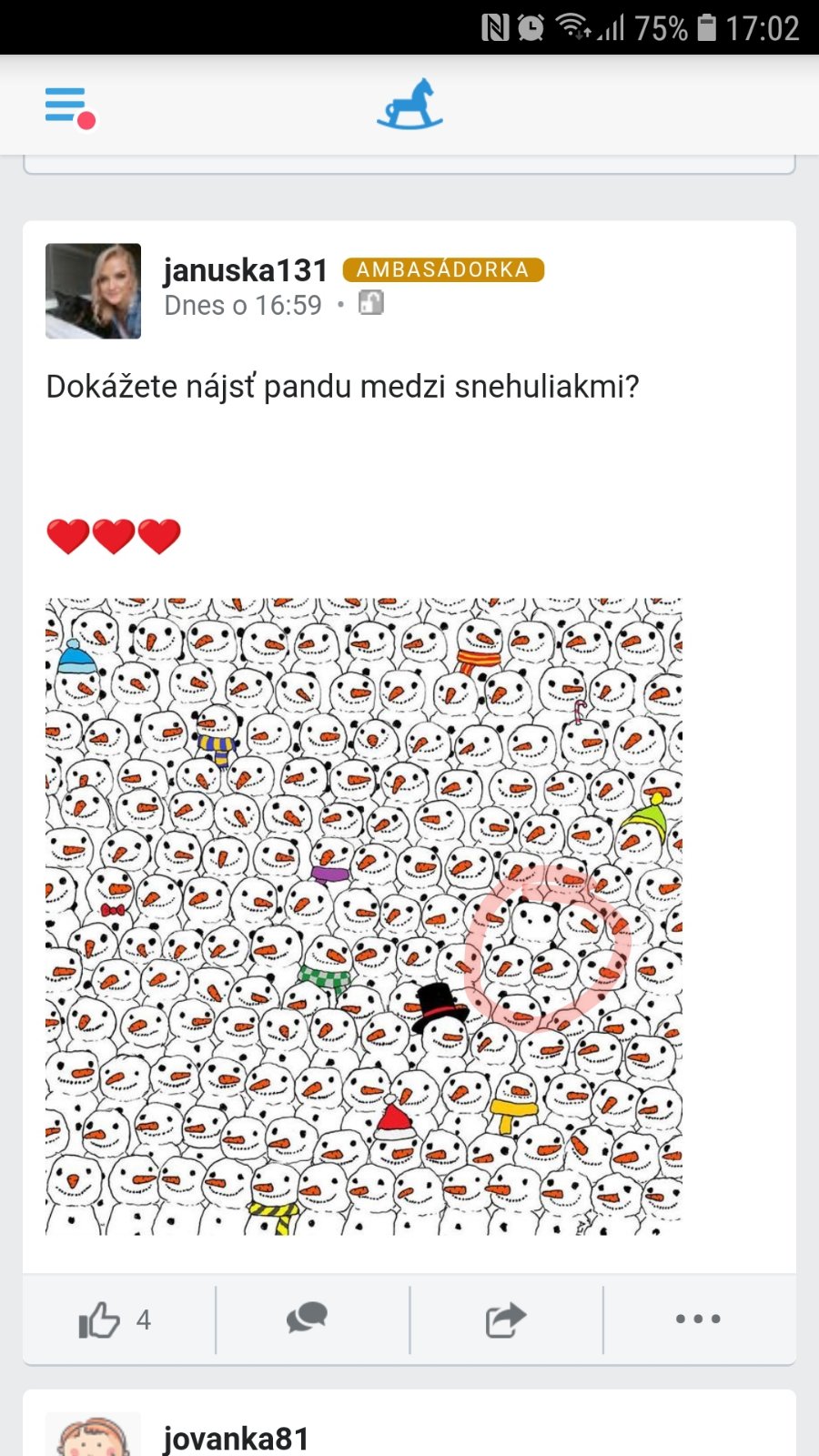This screenshot has height=1456, width=819.
Task: Open januska131's username link
Action: pos(245,270)
